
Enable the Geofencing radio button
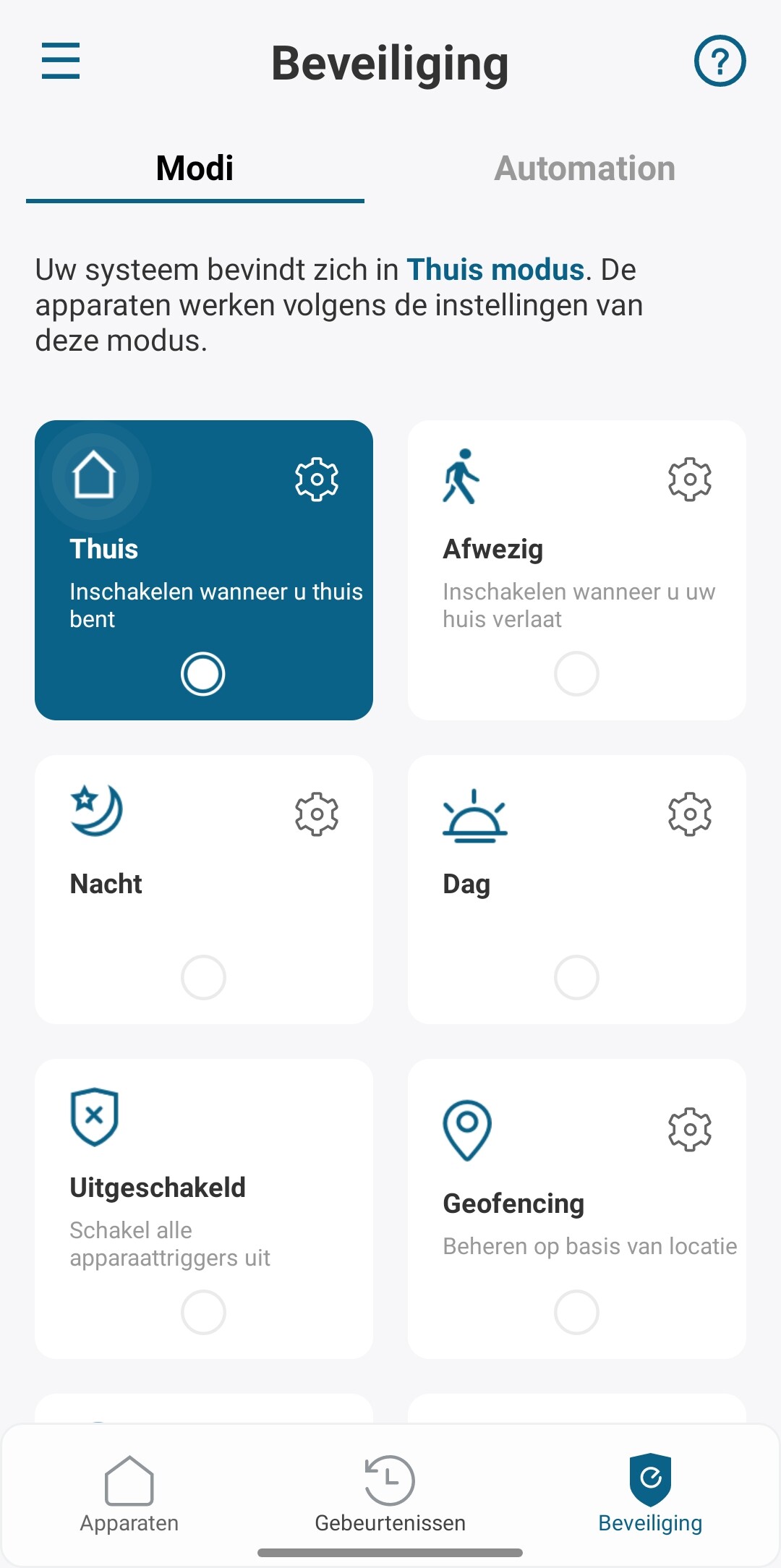coord(576,1312)
